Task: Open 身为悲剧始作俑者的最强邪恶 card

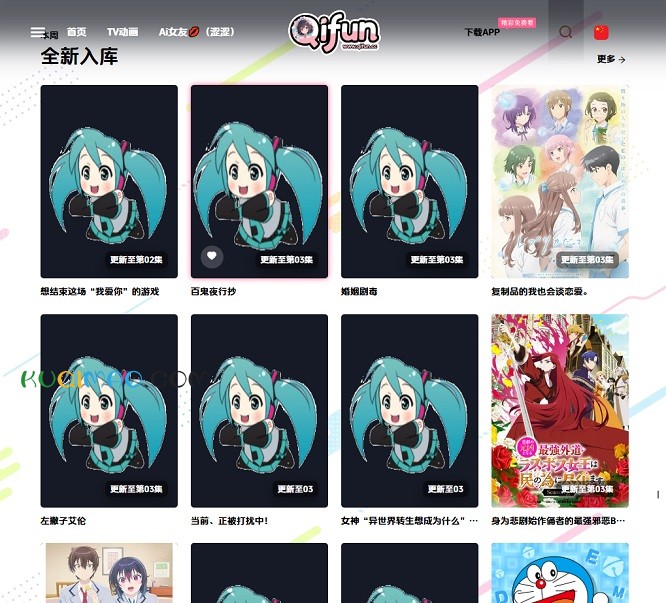Action: coord(559,410)
